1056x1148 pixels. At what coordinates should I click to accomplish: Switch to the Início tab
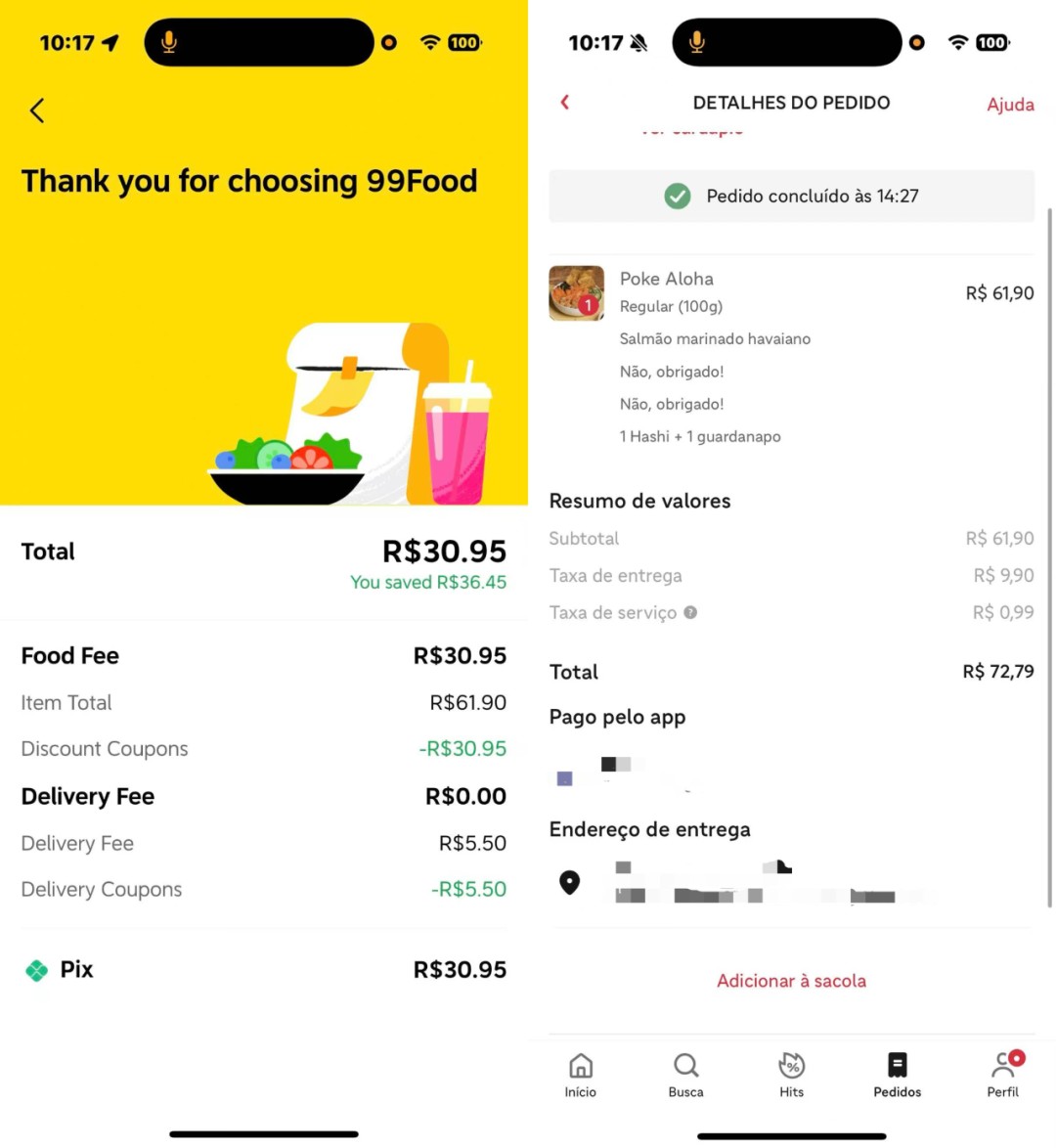click(580, 1075)
